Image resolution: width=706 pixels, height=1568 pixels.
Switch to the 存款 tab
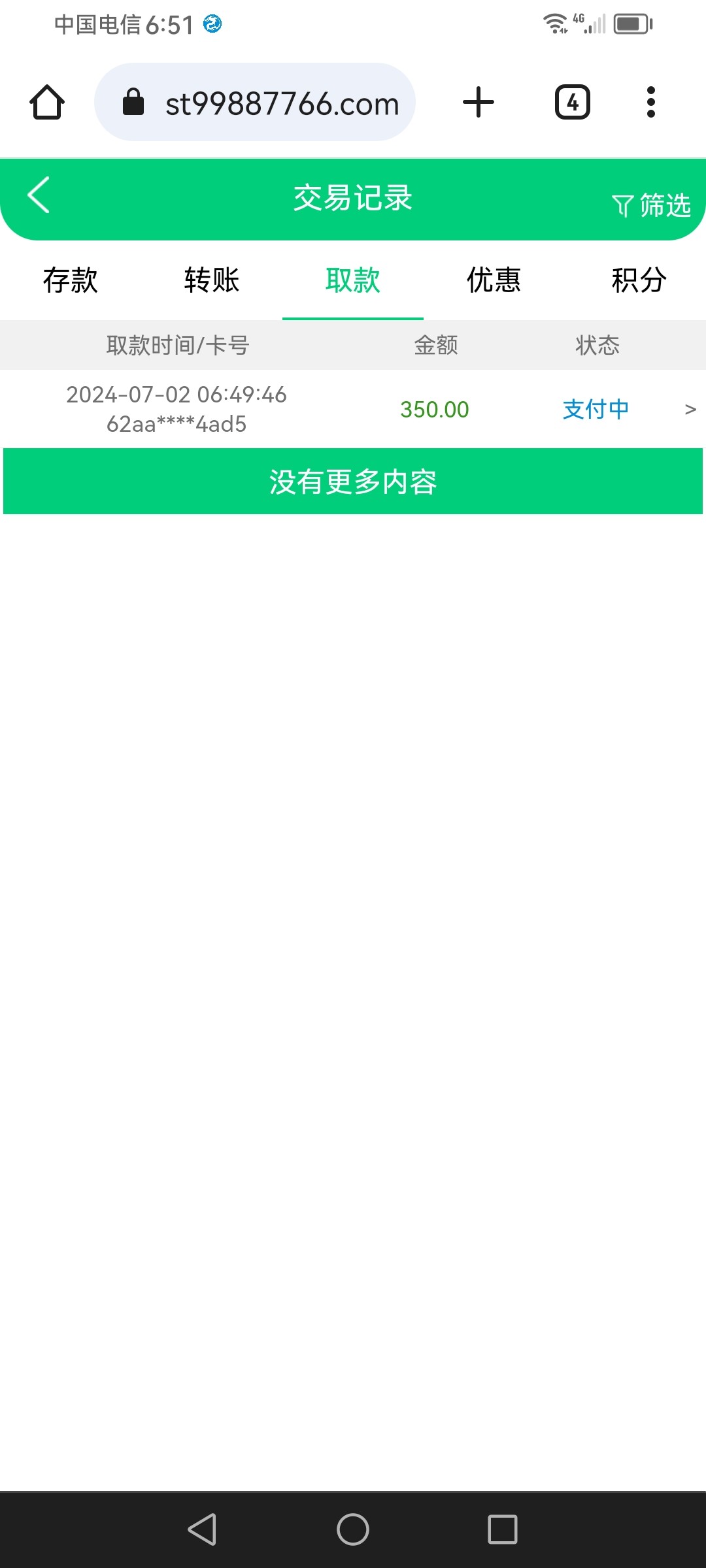(71, 280)
